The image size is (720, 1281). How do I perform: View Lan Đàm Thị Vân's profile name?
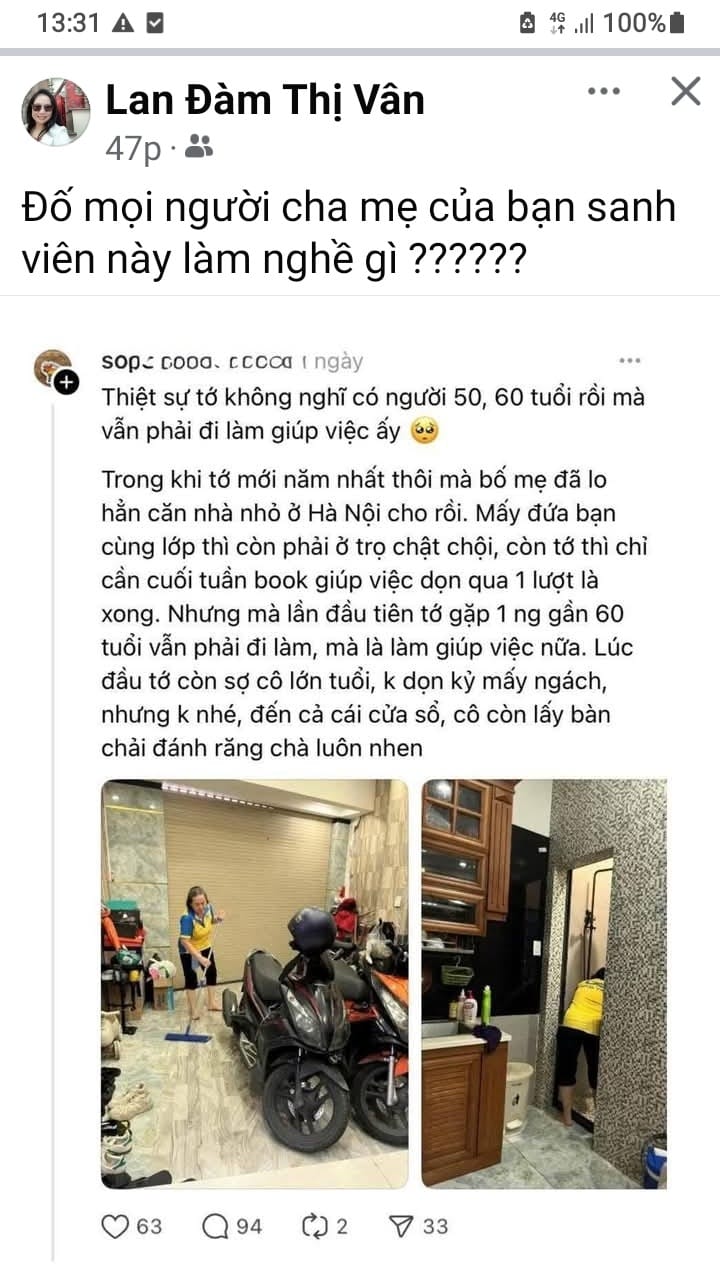click(265, 100)
